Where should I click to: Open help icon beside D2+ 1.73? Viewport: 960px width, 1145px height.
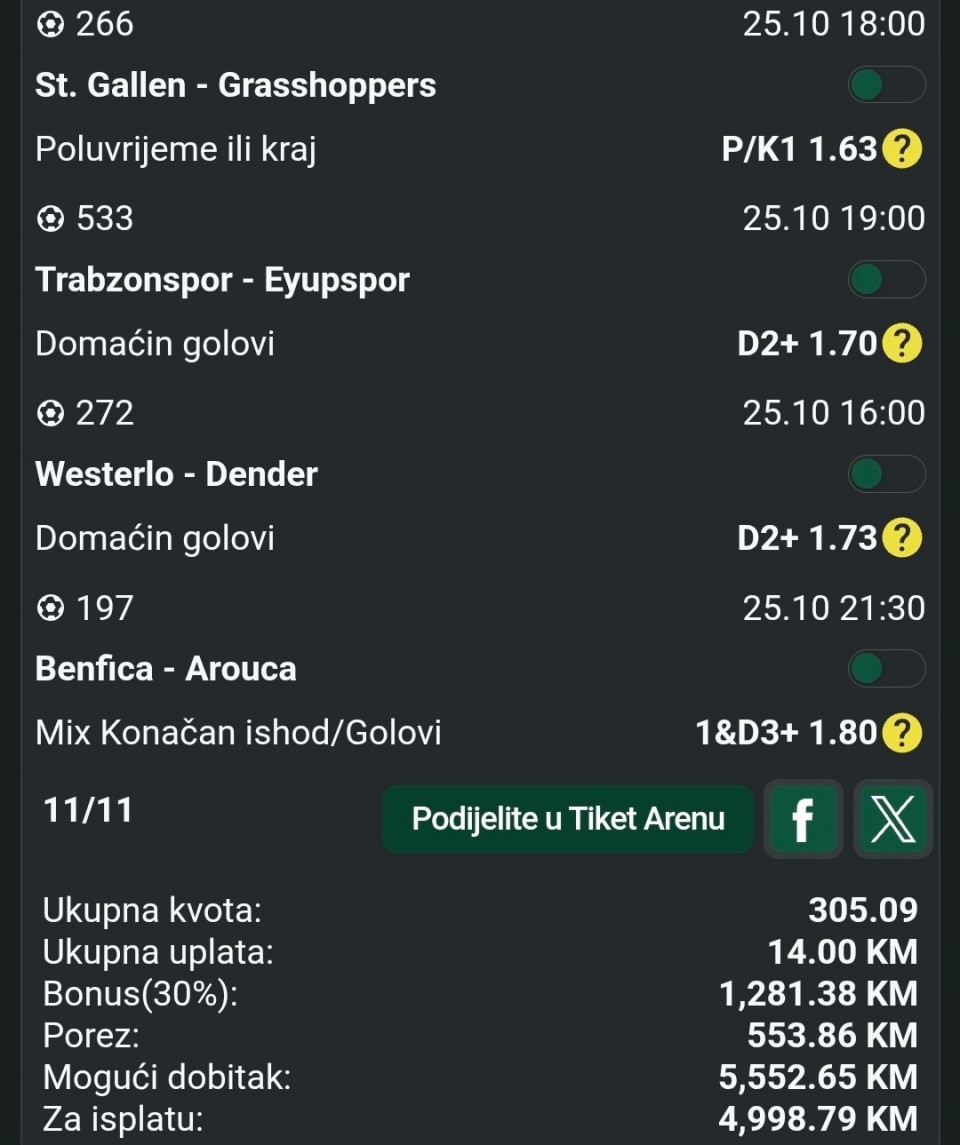[902, 538]
